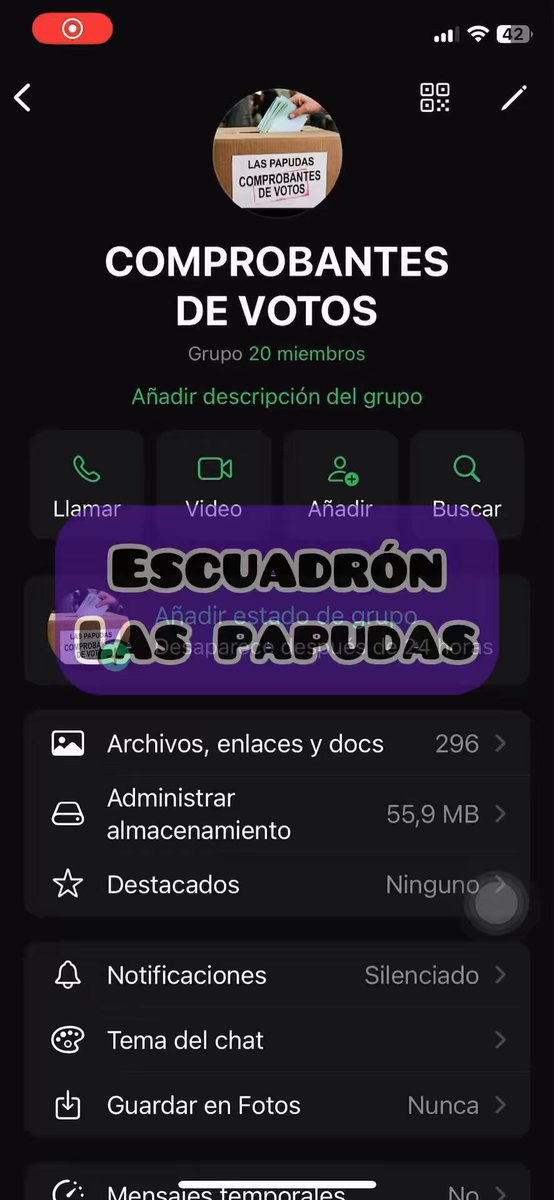Image resolution: width=554 pixels, height=1200 pixels.
Task: Change the Tema del chat
Action: coord(277,1040)
